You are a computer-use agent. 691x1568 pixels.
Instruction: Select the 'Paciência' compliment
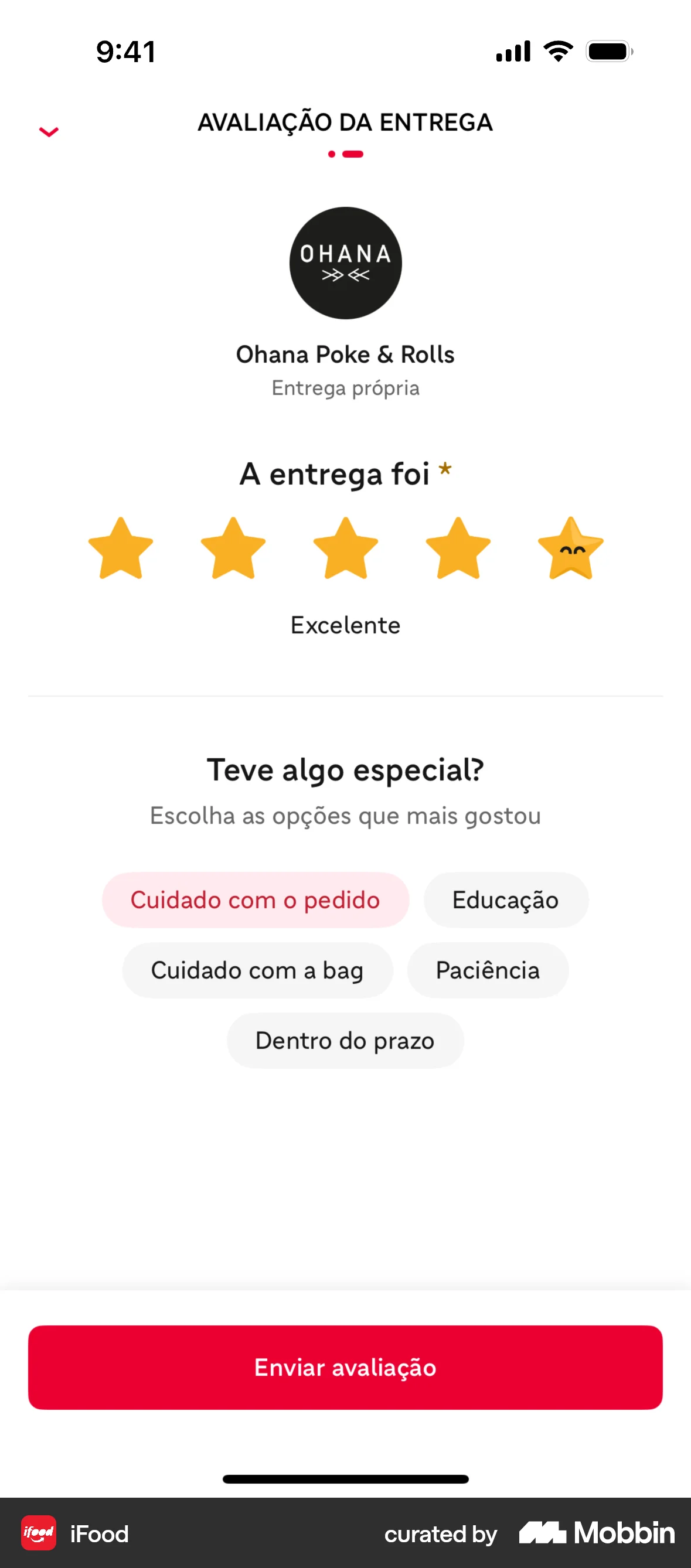(487, 970)
